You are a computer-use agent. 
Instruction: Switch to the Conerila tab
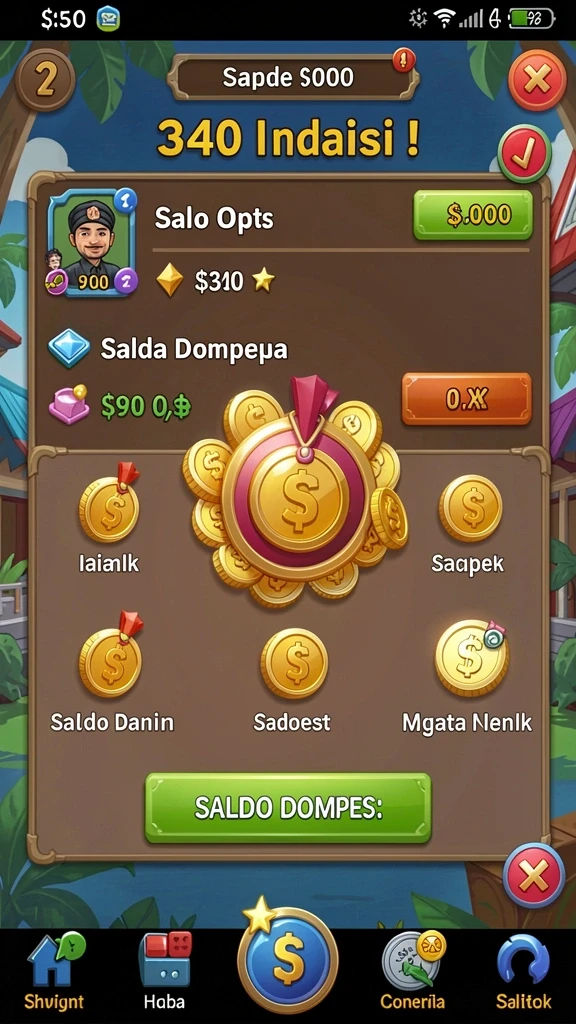pos(413,970)
